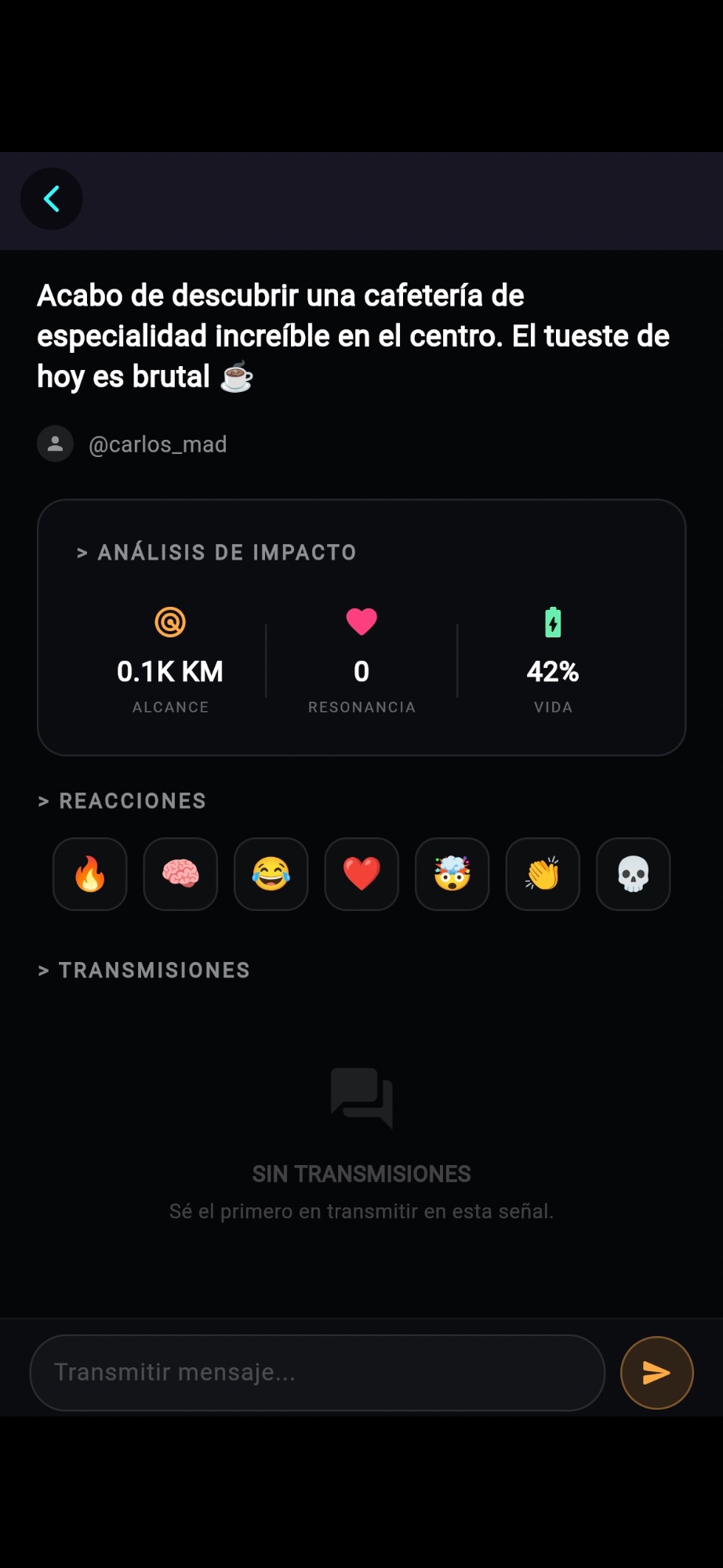React with the skull emoji
The image size is (723, 1568).
pos(633,874)
